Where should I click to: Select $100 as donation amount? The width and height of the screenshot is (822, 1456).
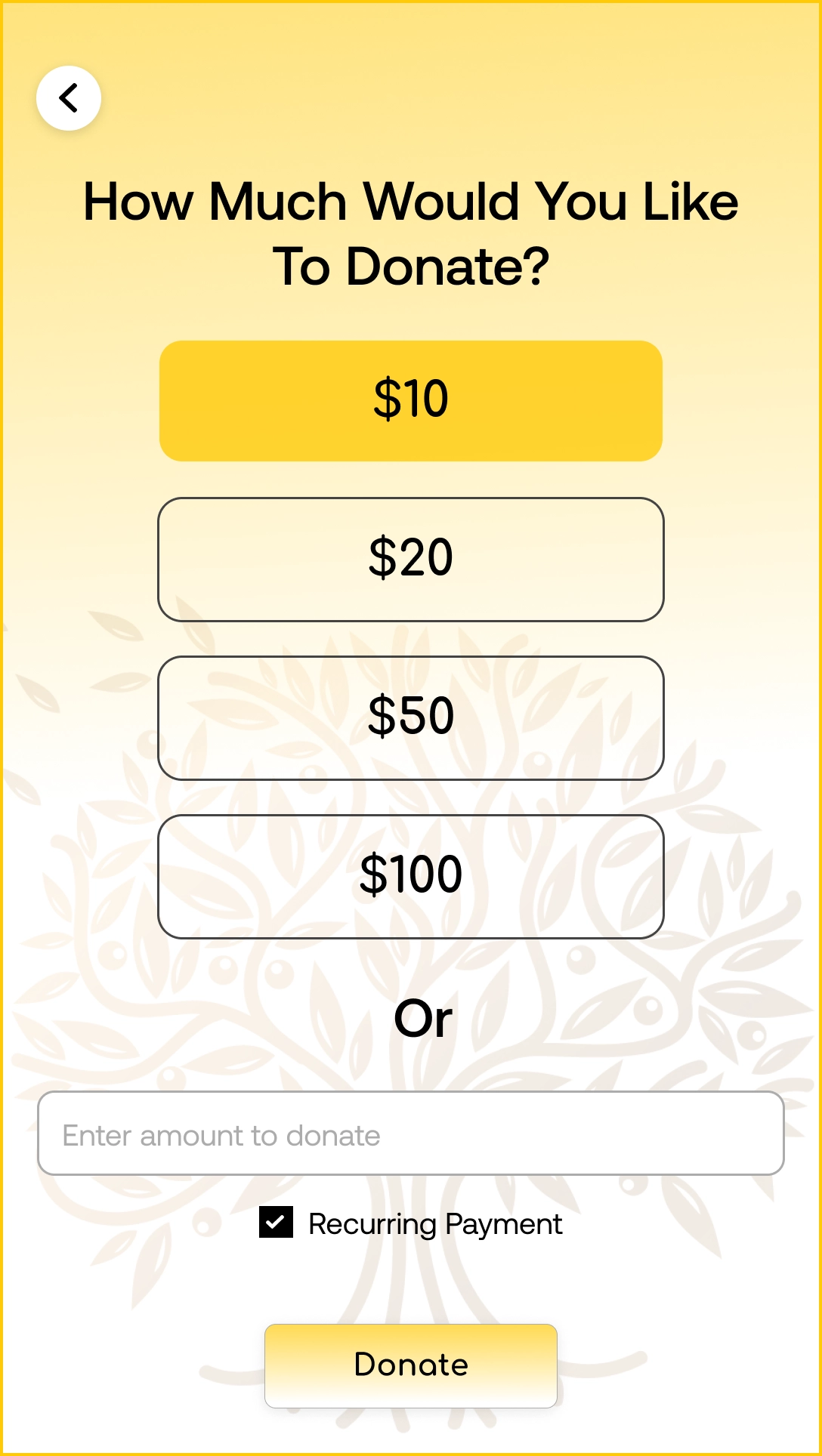pyautogui.click(x=411, y=876)
